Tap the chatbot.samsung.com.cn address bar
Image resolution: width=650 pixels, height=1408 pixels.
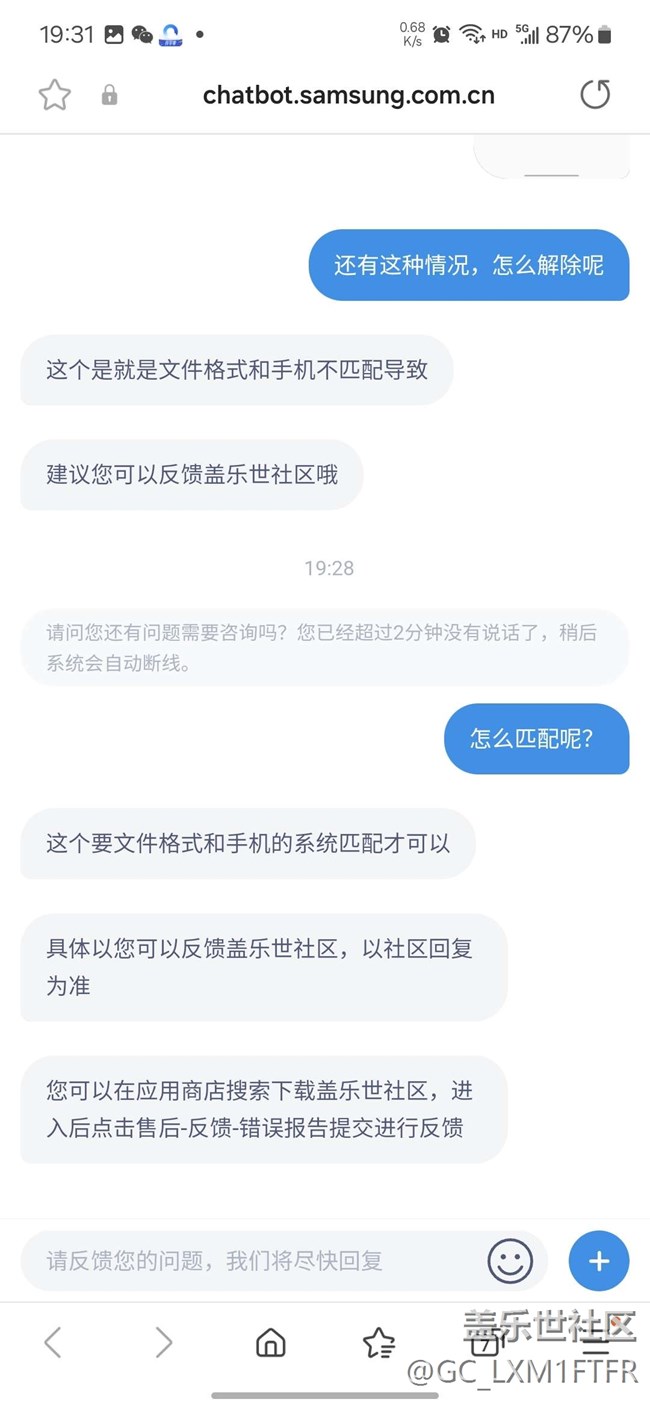click(348, 95)
